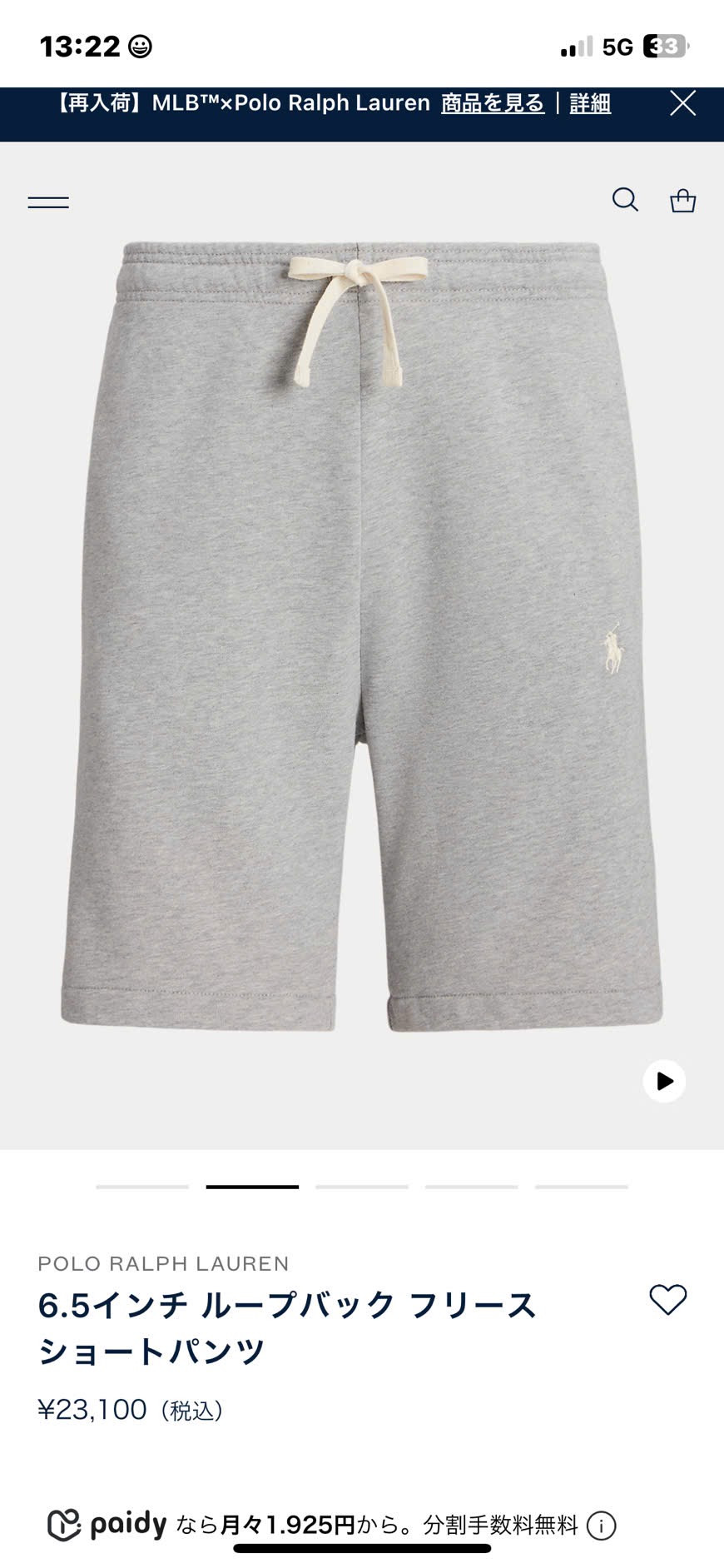Open the 詳細 link in banner
724x1568 pixels.
590,103
